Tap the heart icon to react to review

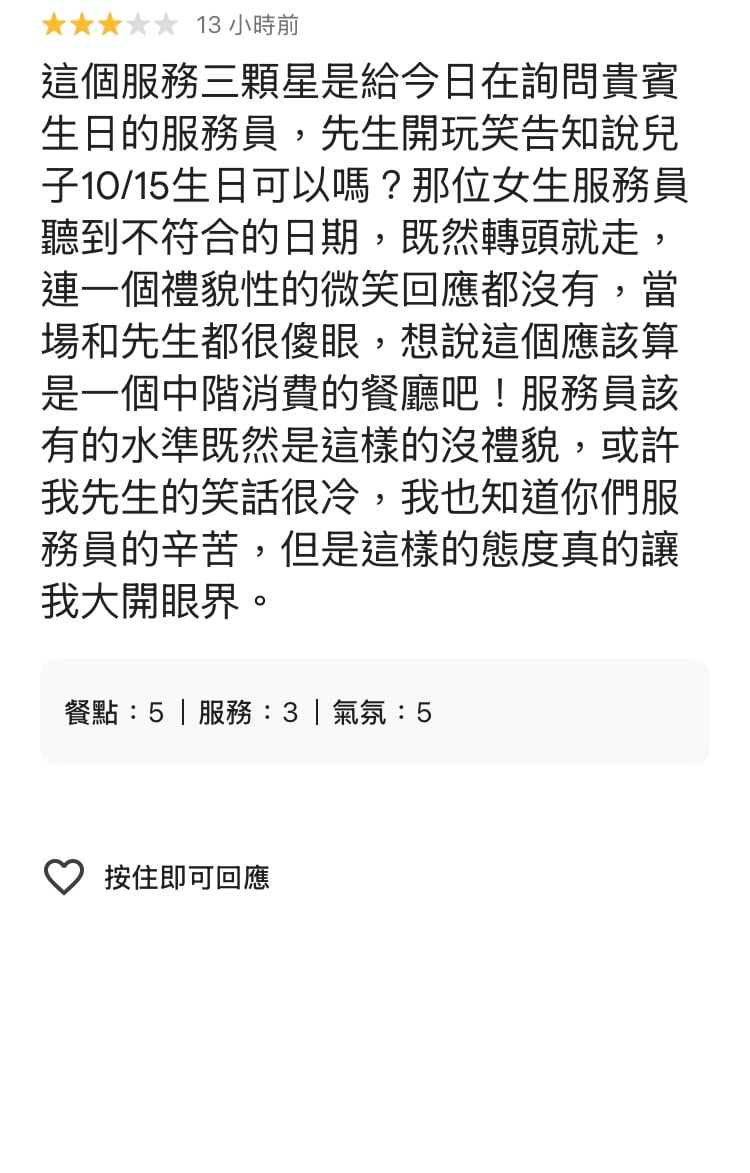(64, 878)
